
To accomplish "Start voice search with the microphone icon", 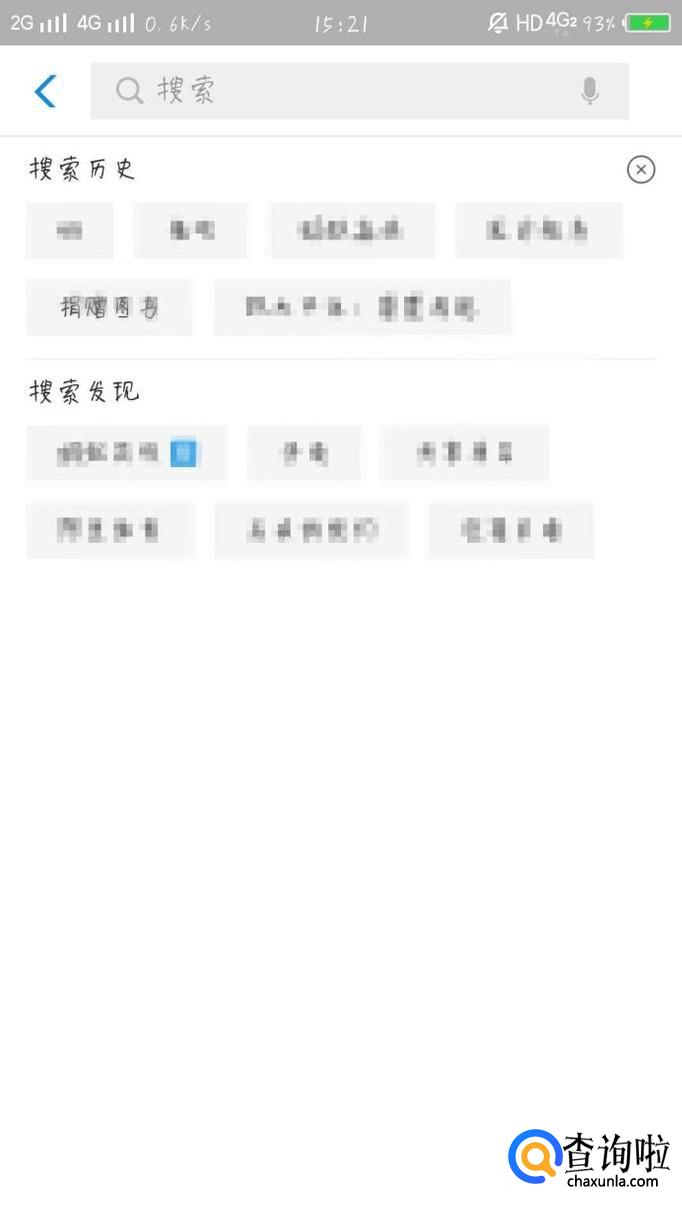I will pos(590,91).
